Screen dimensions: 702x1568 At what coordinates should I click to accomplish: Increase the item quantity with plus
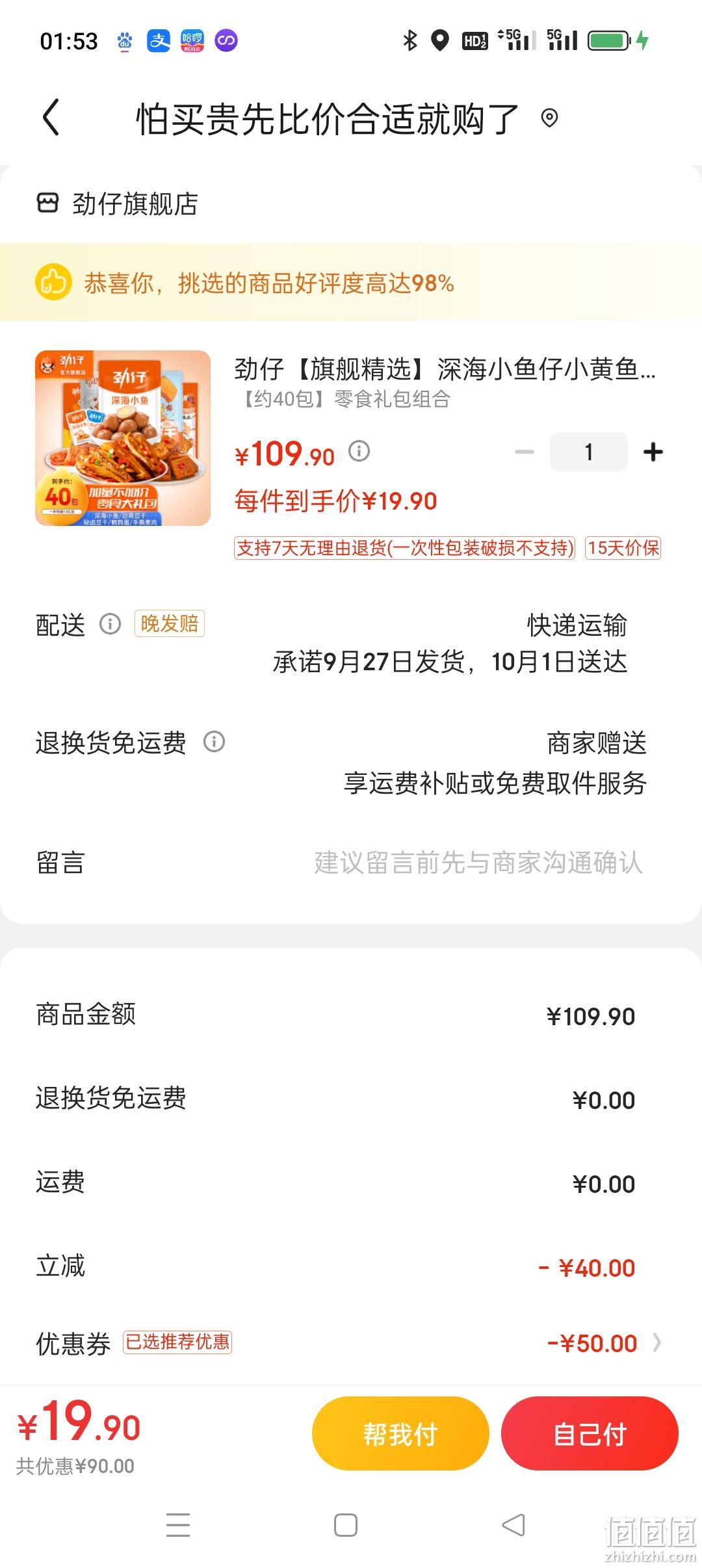[653, 452]
